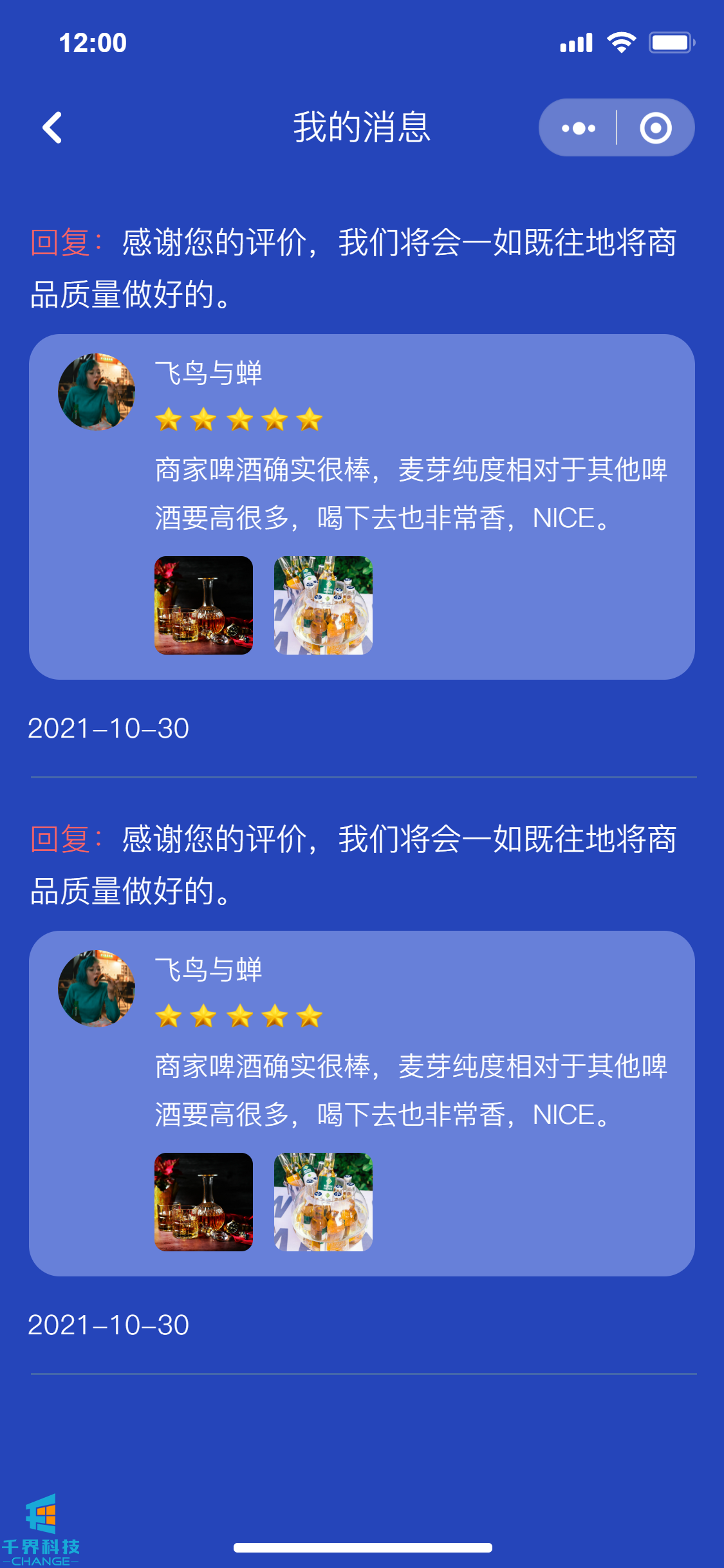The width and height of the screenshot is (724, 1568).
Task: View whisky decanter photo in first message's review
Action: [203, 605]
